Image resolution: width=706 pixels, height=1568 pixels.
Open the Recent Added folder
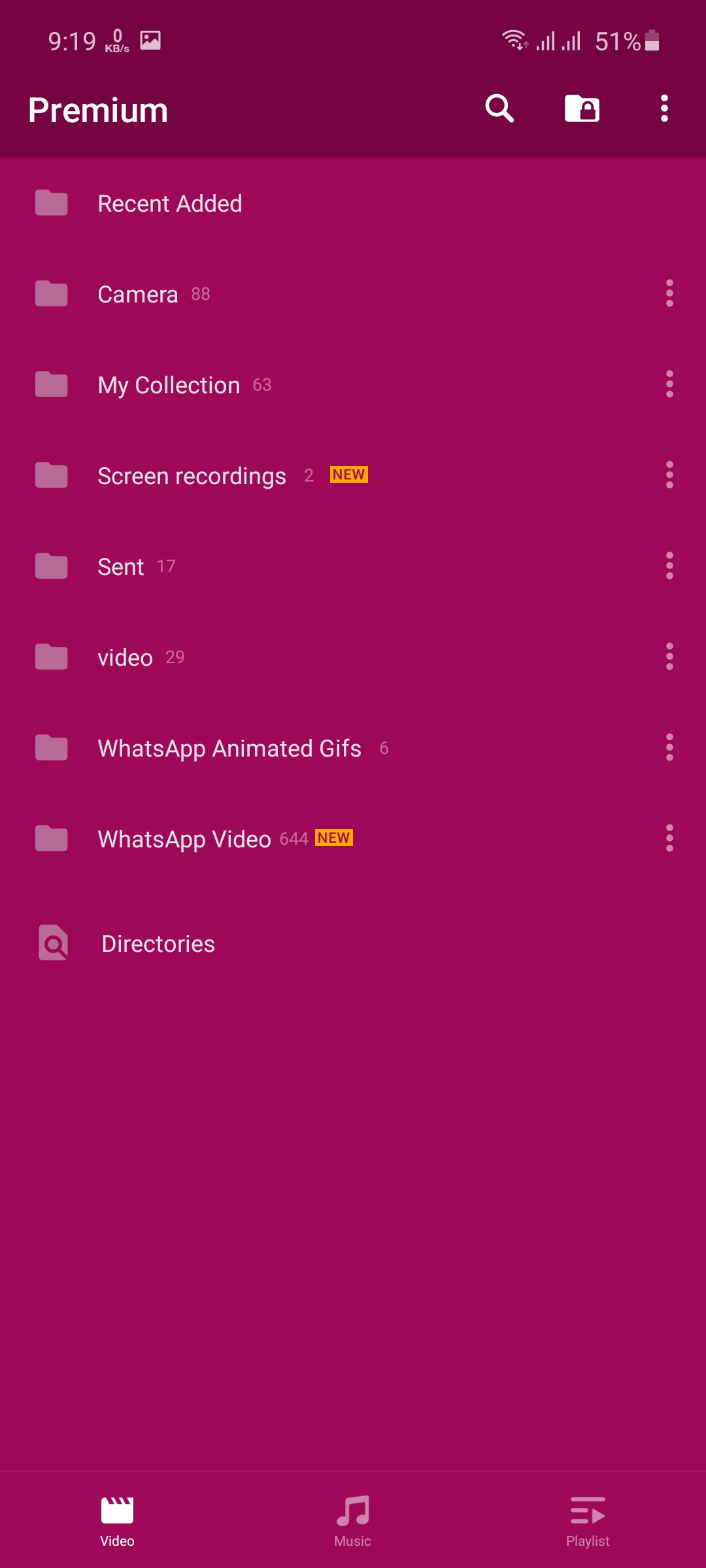[170, 204]
